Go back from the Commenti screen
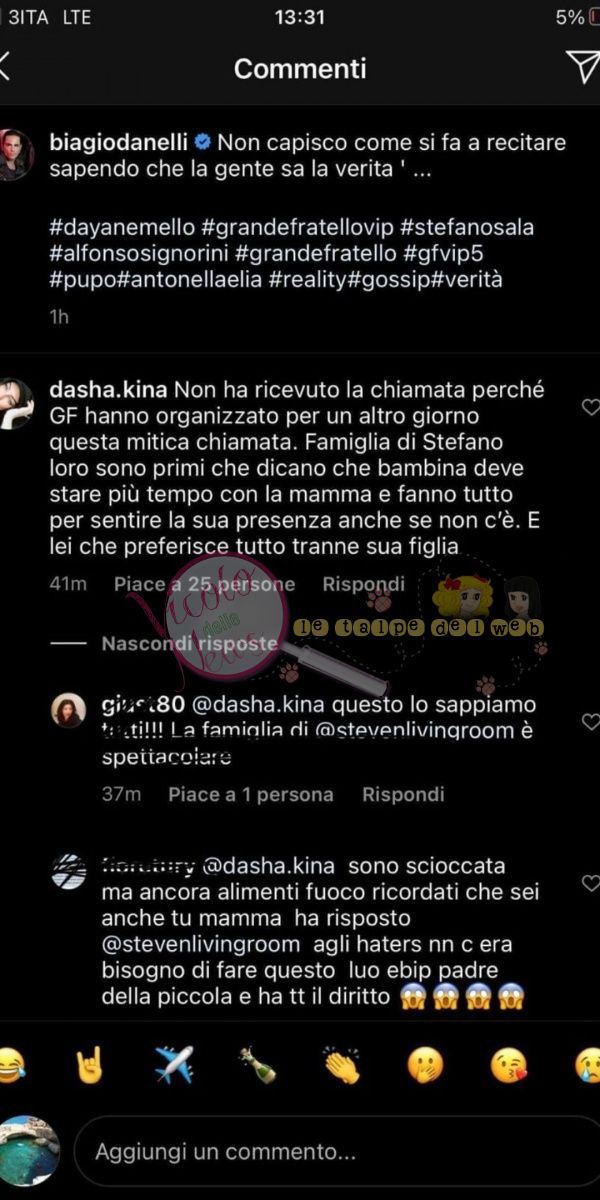 coord(6,67)
